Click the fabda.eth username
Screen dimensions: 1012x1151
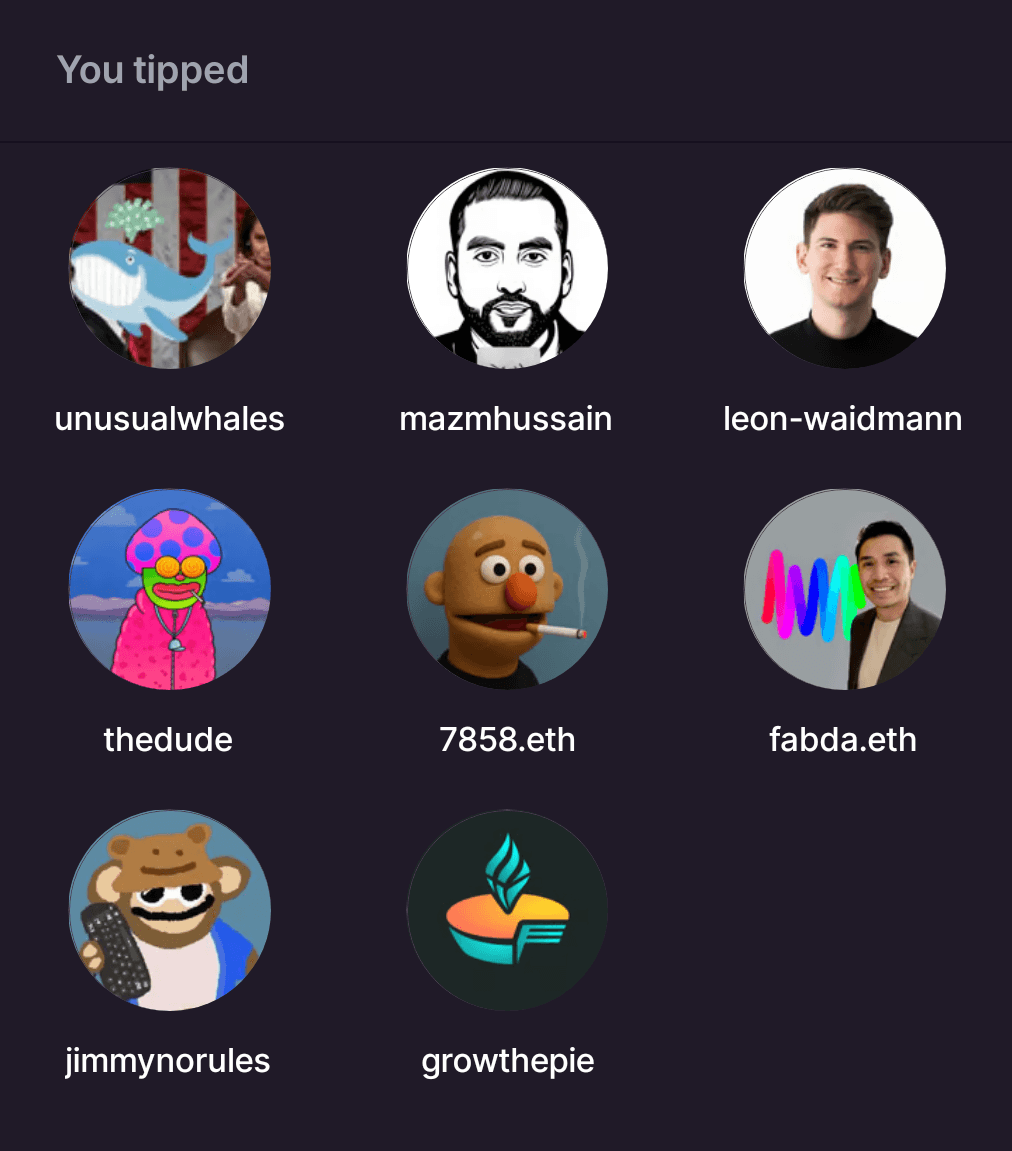click(x=843, y=740)
